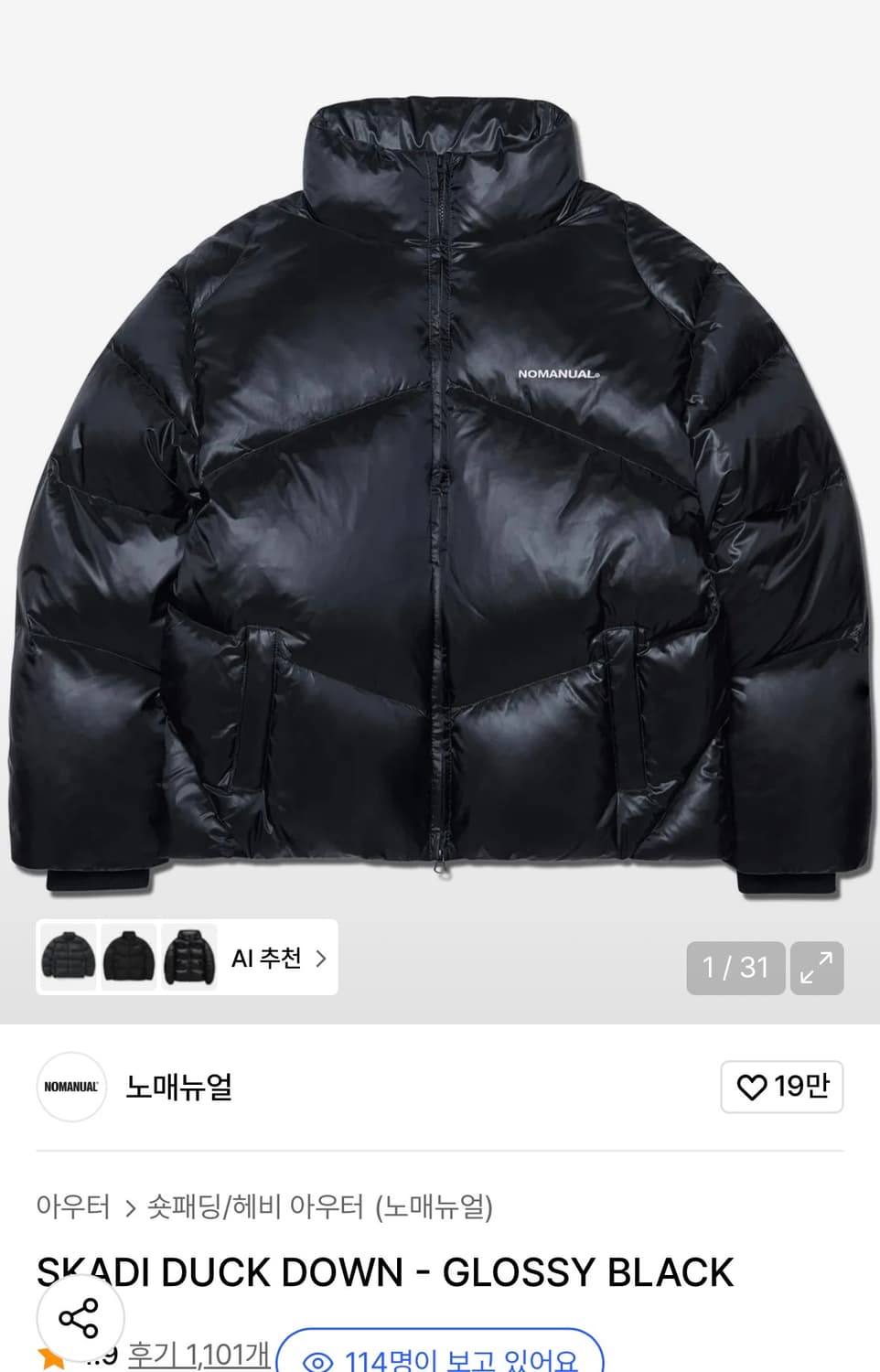Click the circular NOMANUAL brand logo
This screenshot has width=880, height=1372.
click(70, 1088)
